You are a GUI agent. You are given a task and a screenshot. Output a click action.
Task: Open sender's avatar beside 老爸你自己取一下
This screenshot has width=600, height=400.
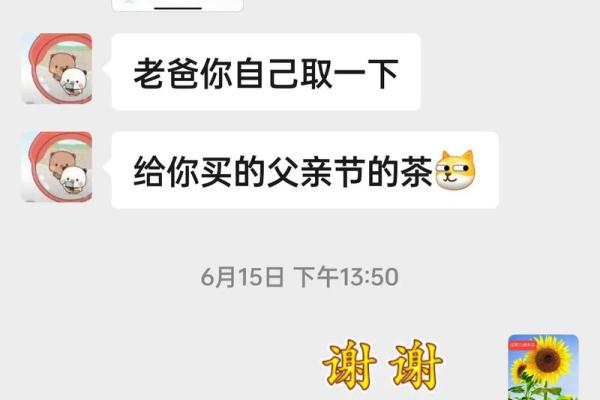[x=57, y=69]
